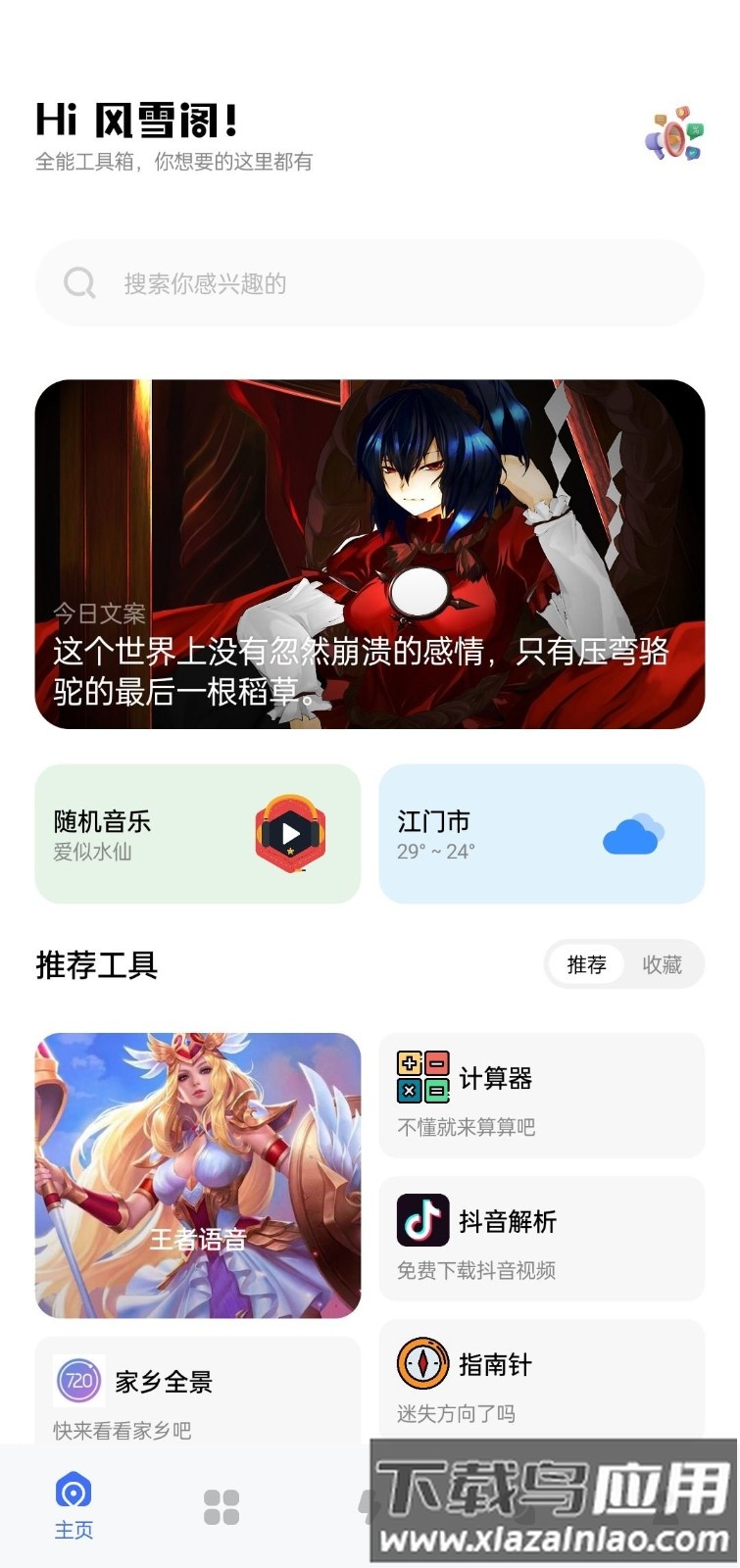The height and width of the screenshot is (1568, 740).
Task: Tap the 家乡全景 720 panorama icon
Action: pos(80,1380)
